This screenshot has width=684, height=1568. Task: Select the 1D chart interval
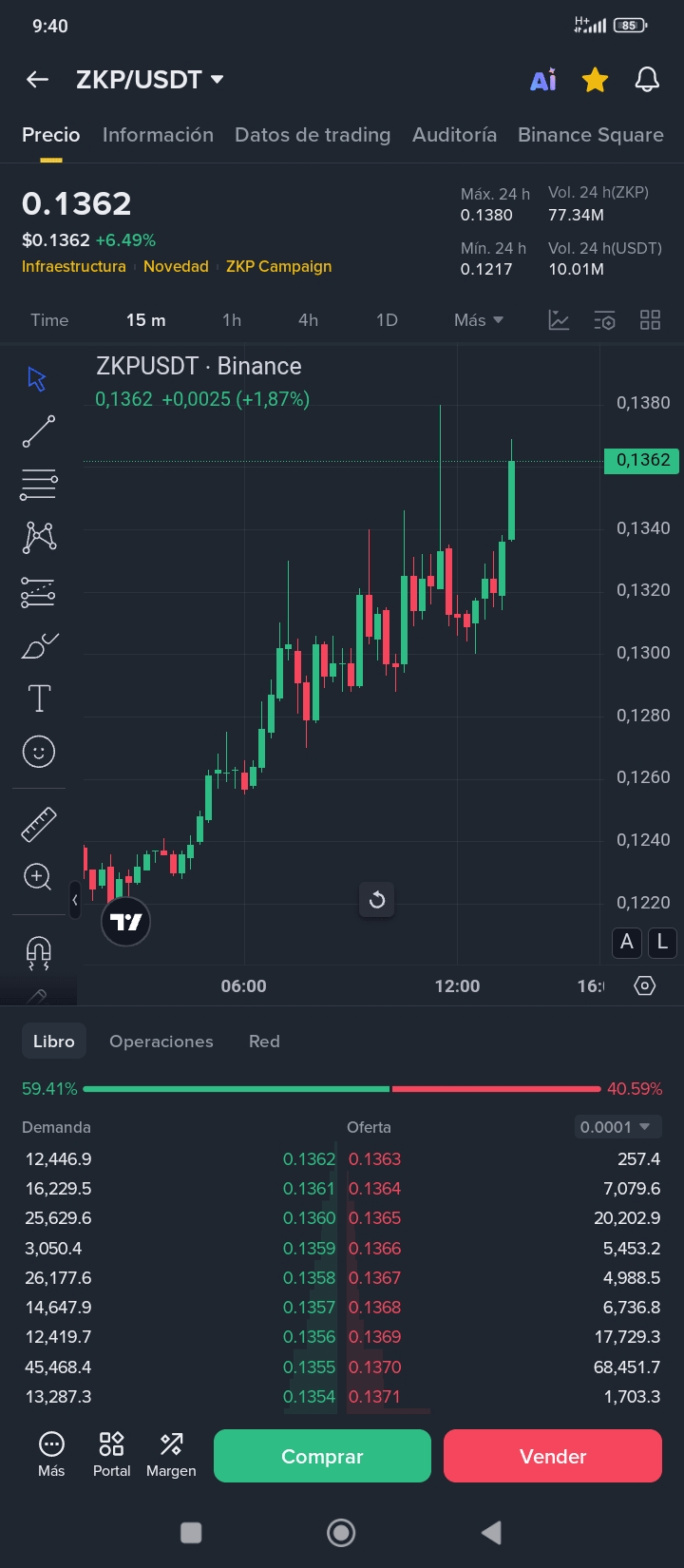pos(387,320)
